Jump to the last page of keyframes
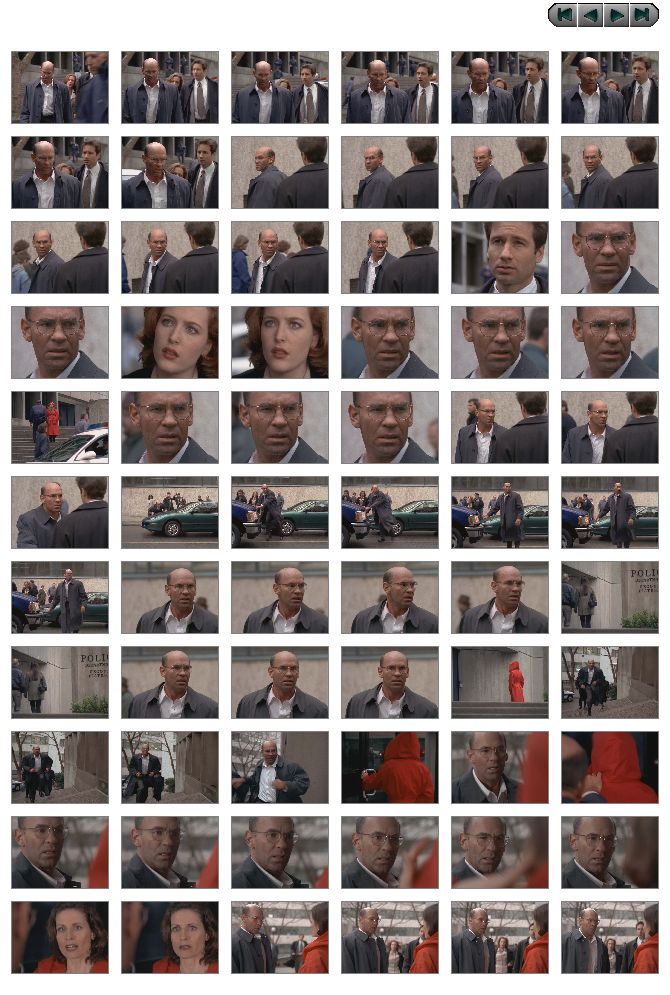Viewport: 670px width, 995px height. pos(643,15)
